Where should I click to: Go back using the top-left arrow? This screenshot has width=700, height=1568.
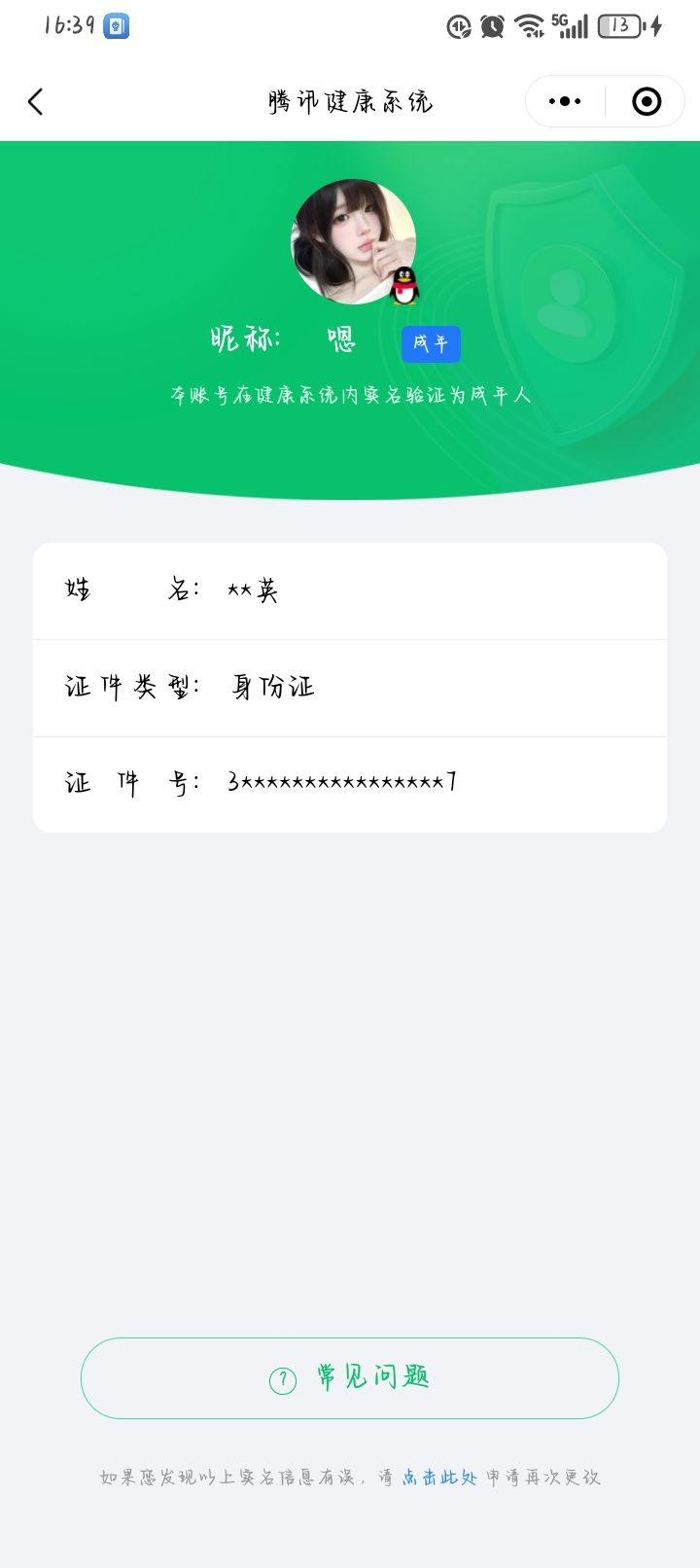36,102
